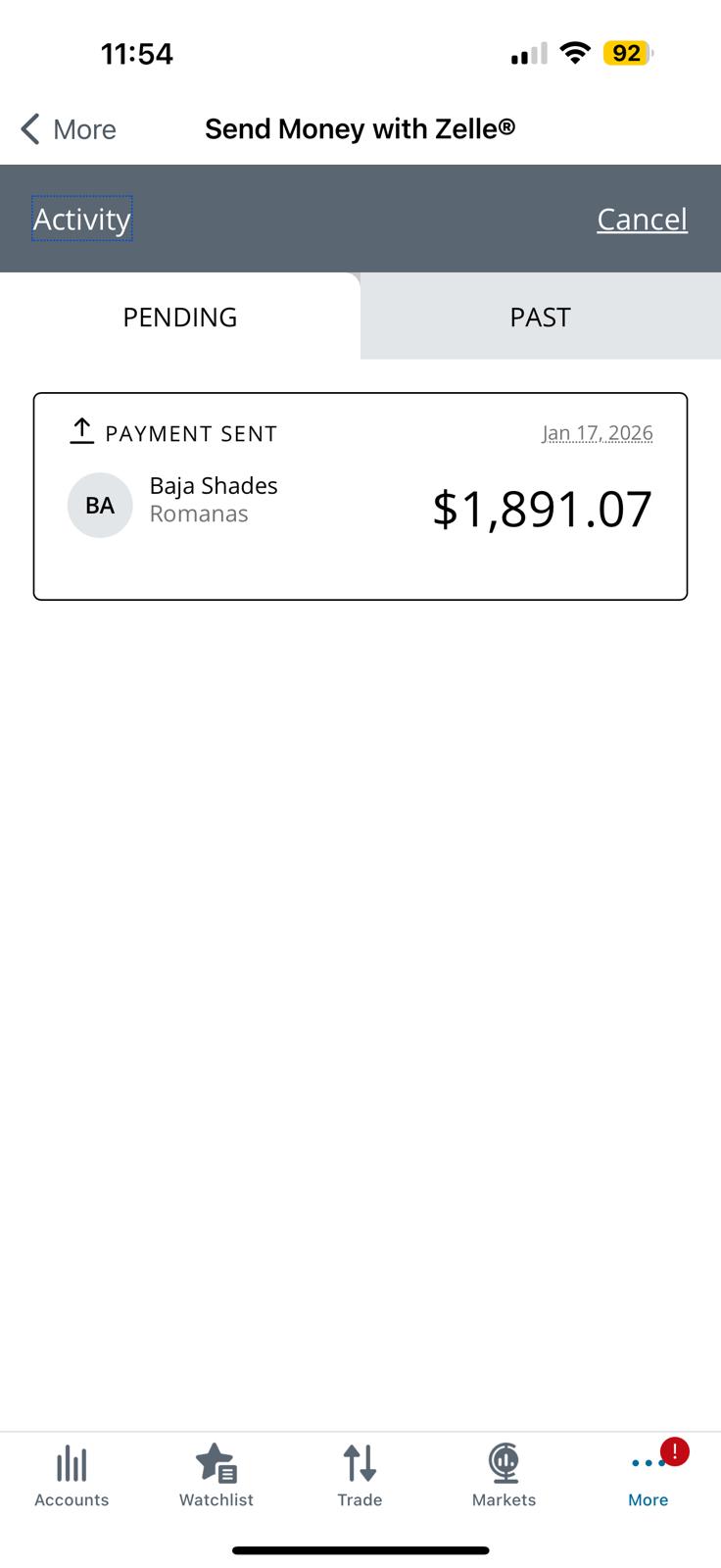Image resolution: width=721 pixels, height=1568 pixels.
Task: Tap the Activity link in the header
Action: (x=82, y=220)
